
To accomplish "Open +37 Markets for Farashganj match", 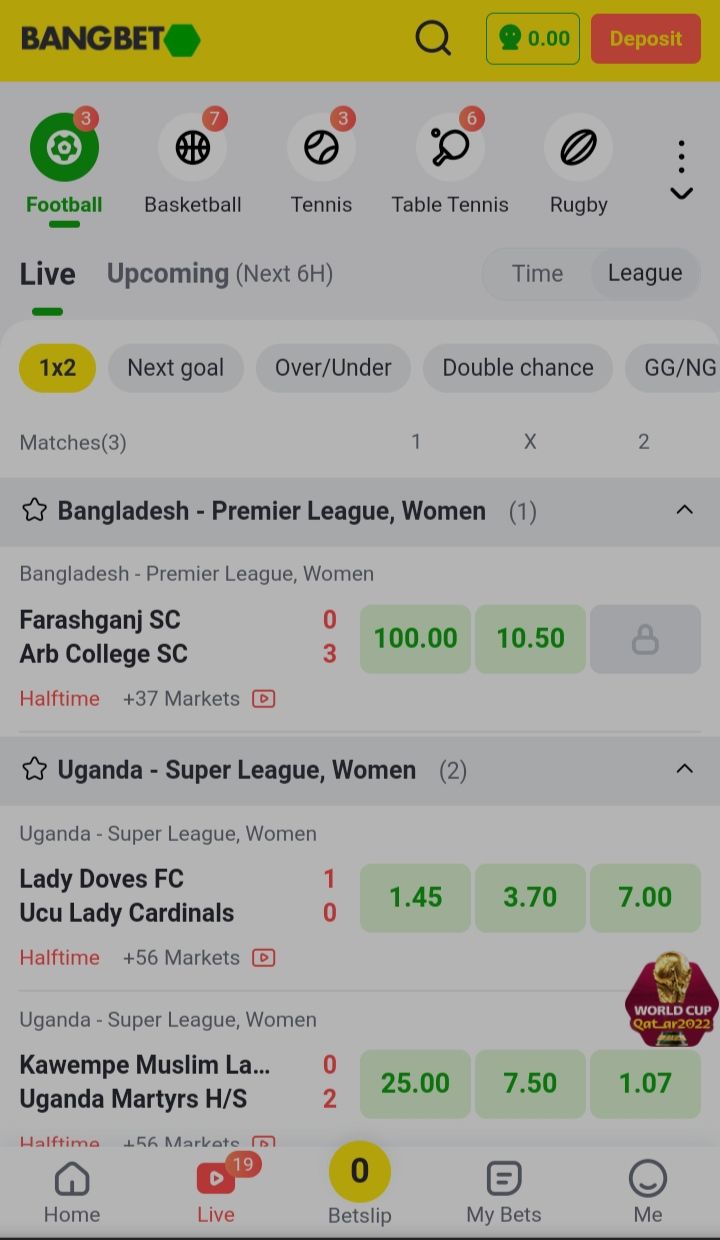I will (181, 699).
